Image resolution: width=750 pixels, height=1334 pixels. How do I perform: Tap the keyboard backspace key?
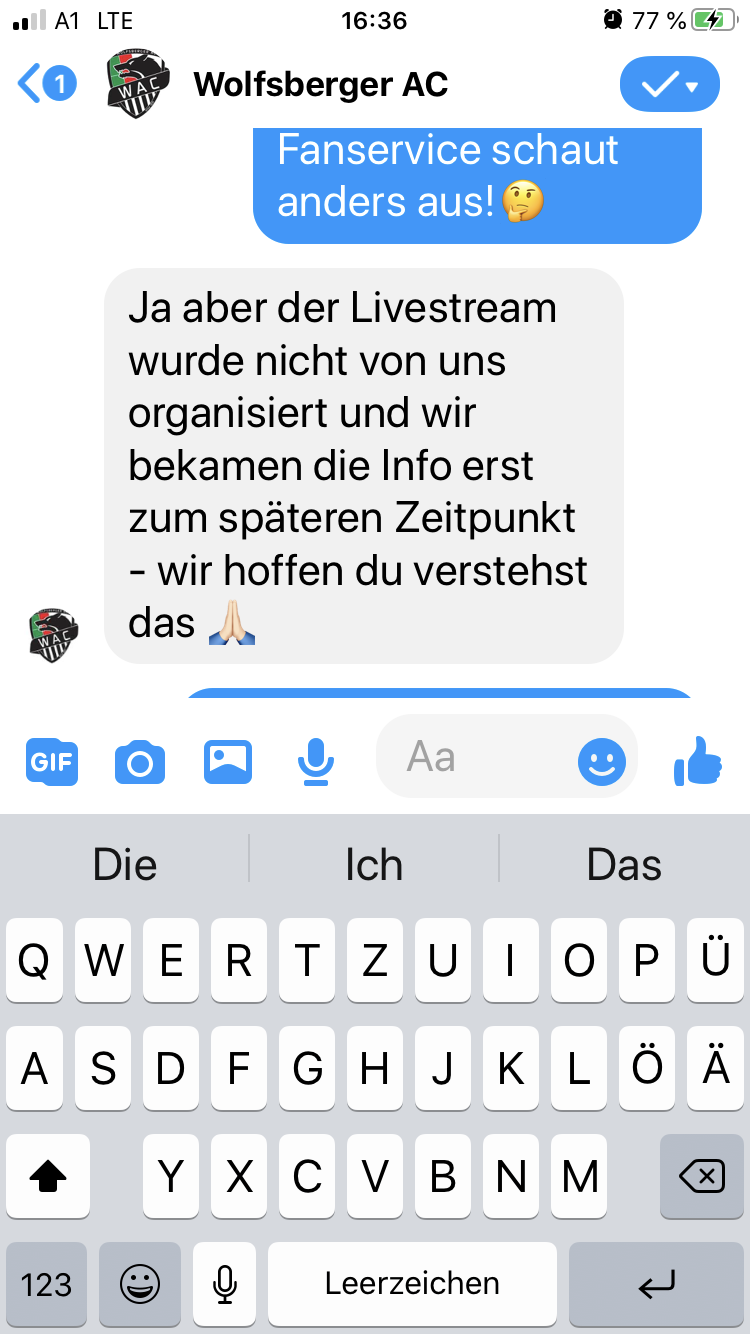tap(702, 1176)
